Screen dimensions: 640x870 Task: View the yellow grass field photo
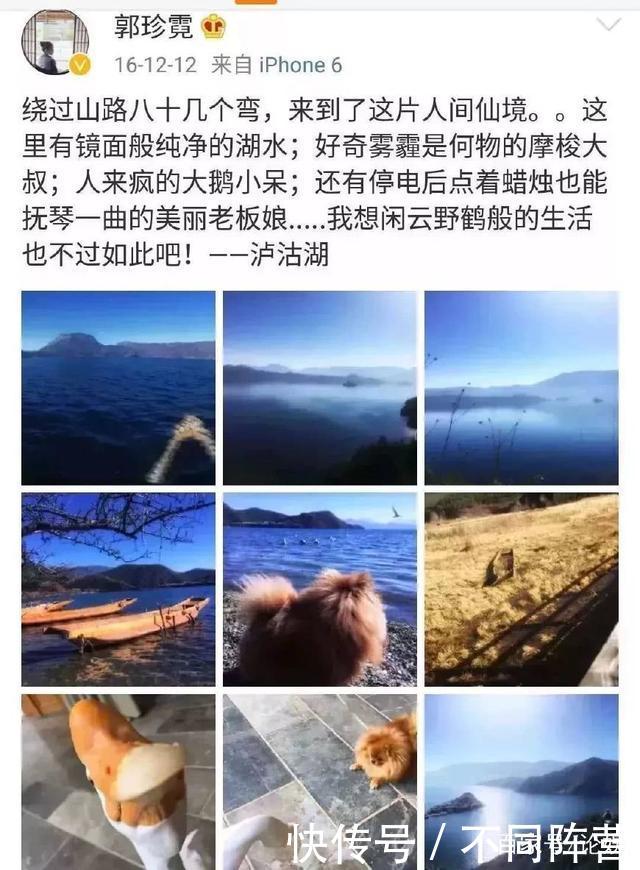[521, 589]
